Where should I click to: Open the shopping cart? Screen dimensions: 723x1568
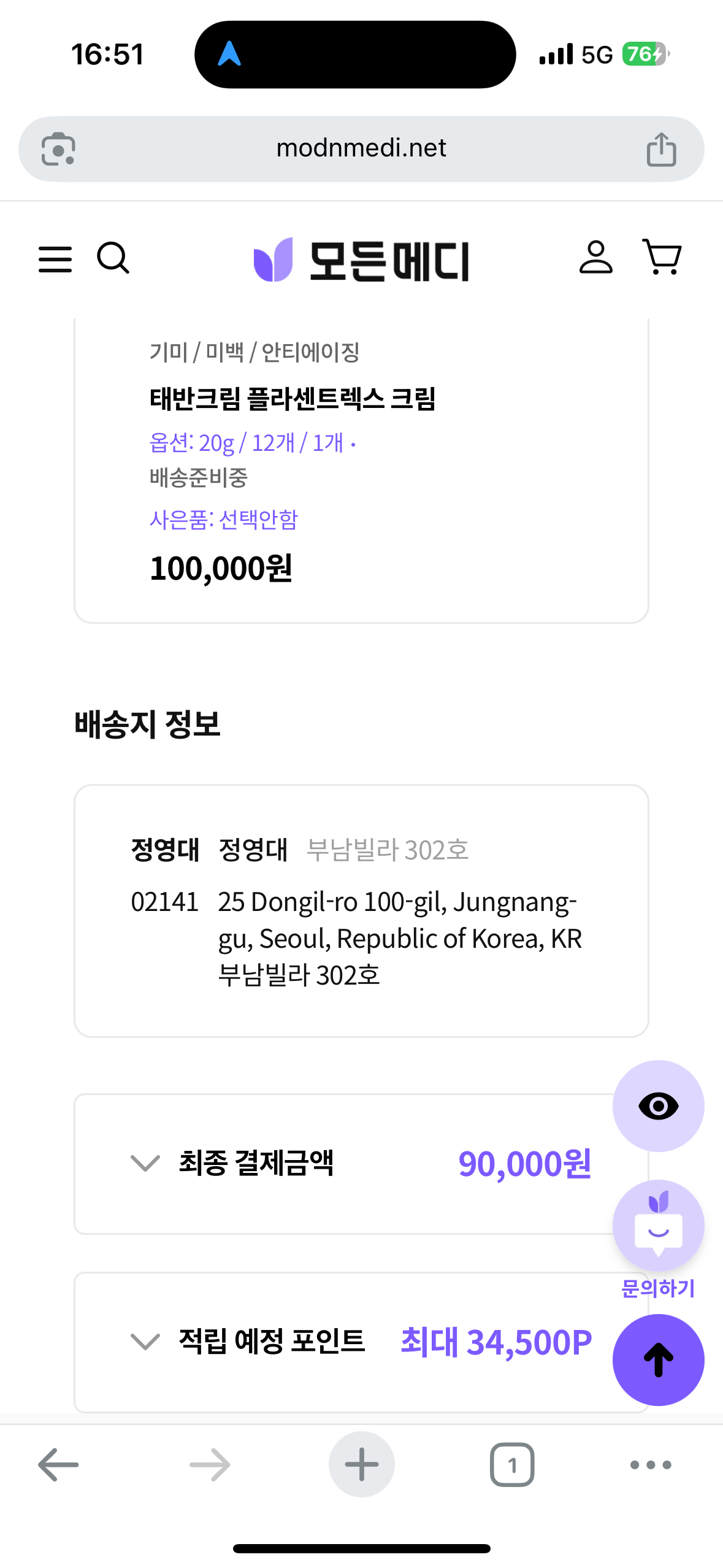662,257
